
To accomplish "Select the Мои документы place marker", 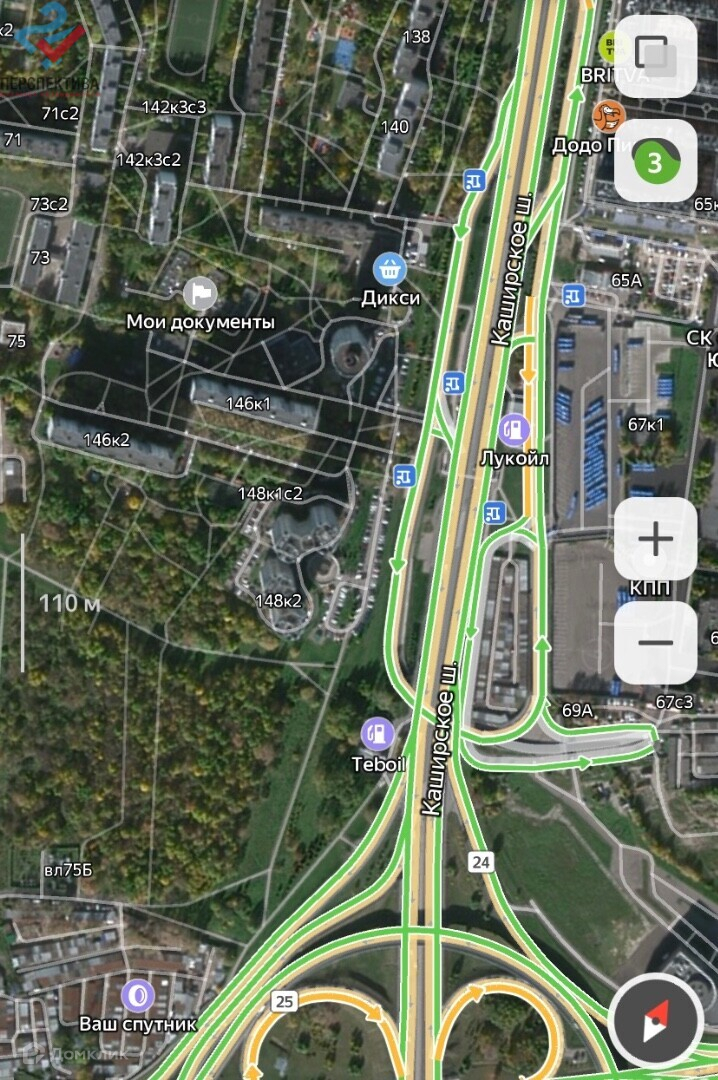I will (200, 292).
